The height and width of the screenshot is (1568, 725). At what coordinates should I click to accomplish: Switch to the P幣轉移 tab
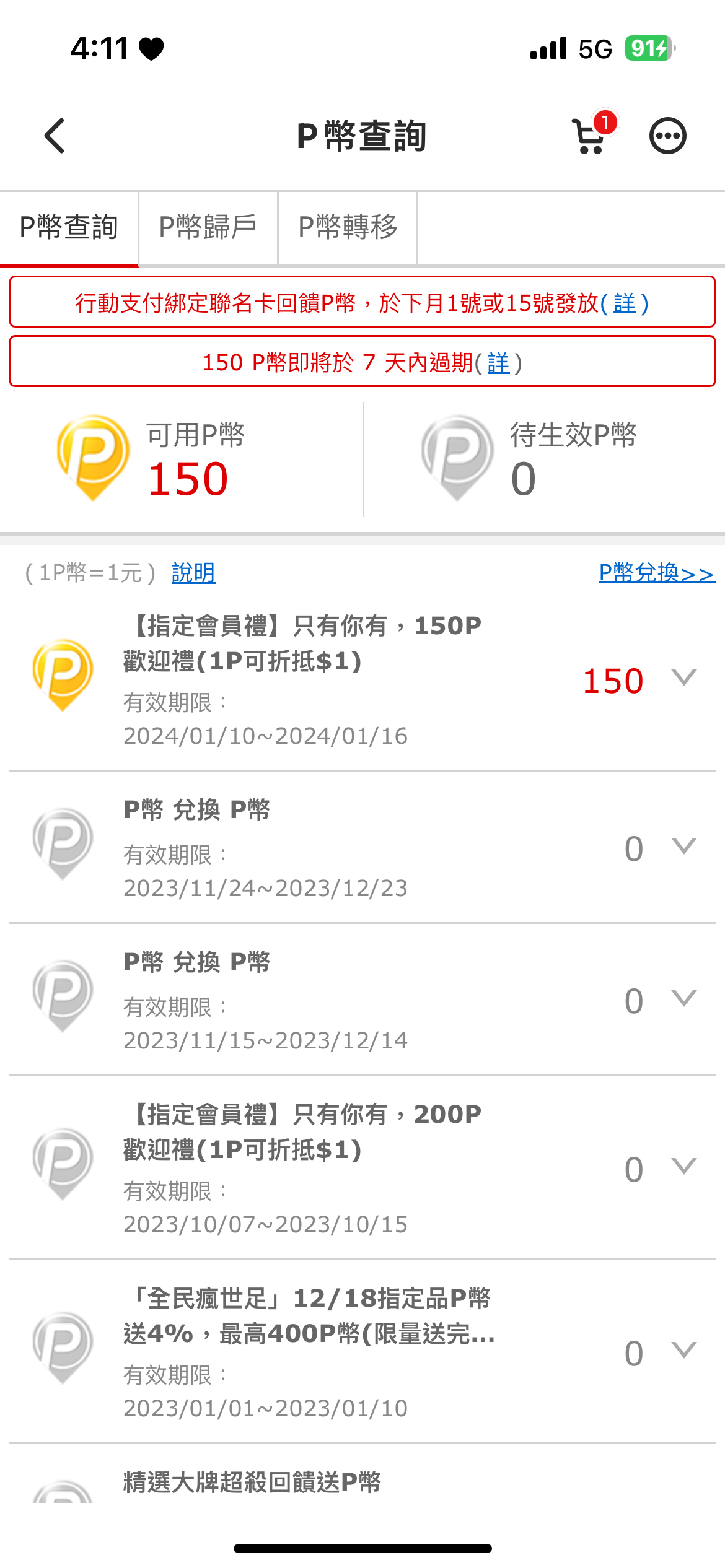(348, 227)
